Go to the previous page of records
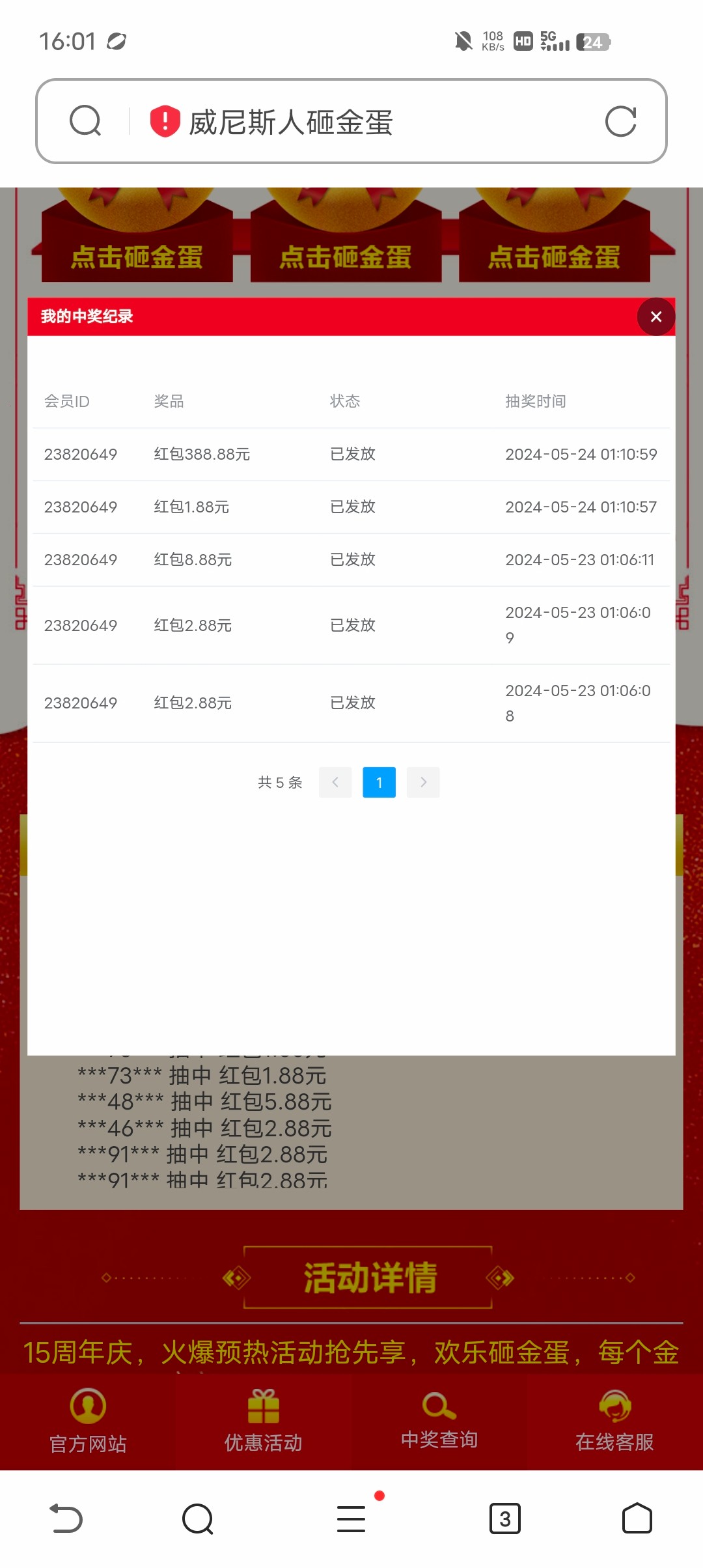Image resolution: width=703 pixels, height=1568 pixels. coord(335,782)
